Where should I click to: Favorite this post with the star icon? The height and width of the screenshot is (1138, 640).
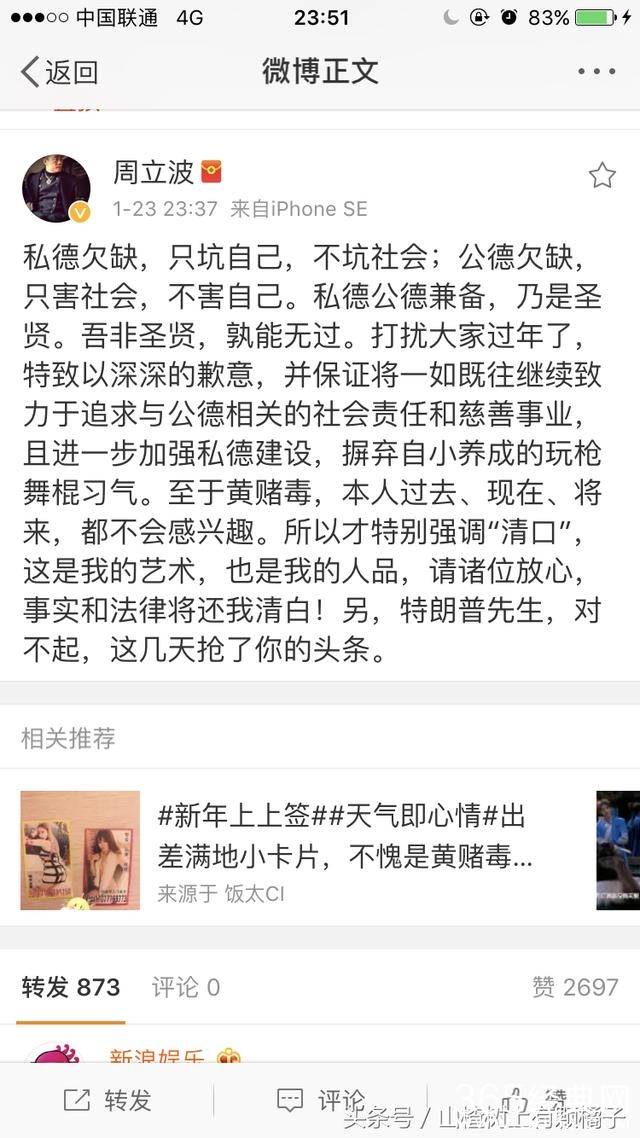coord(601,176)
